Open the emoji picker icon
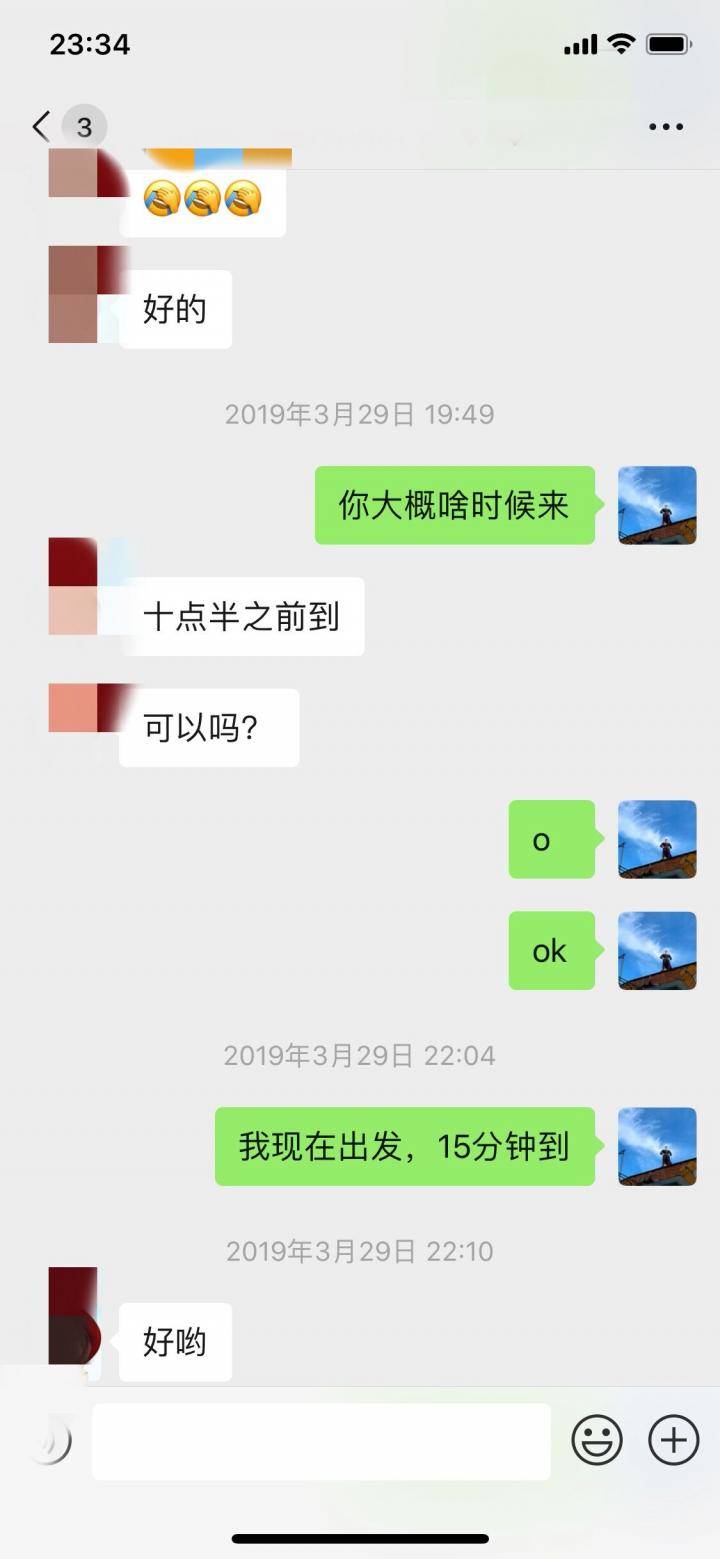 click(597, 1440)
